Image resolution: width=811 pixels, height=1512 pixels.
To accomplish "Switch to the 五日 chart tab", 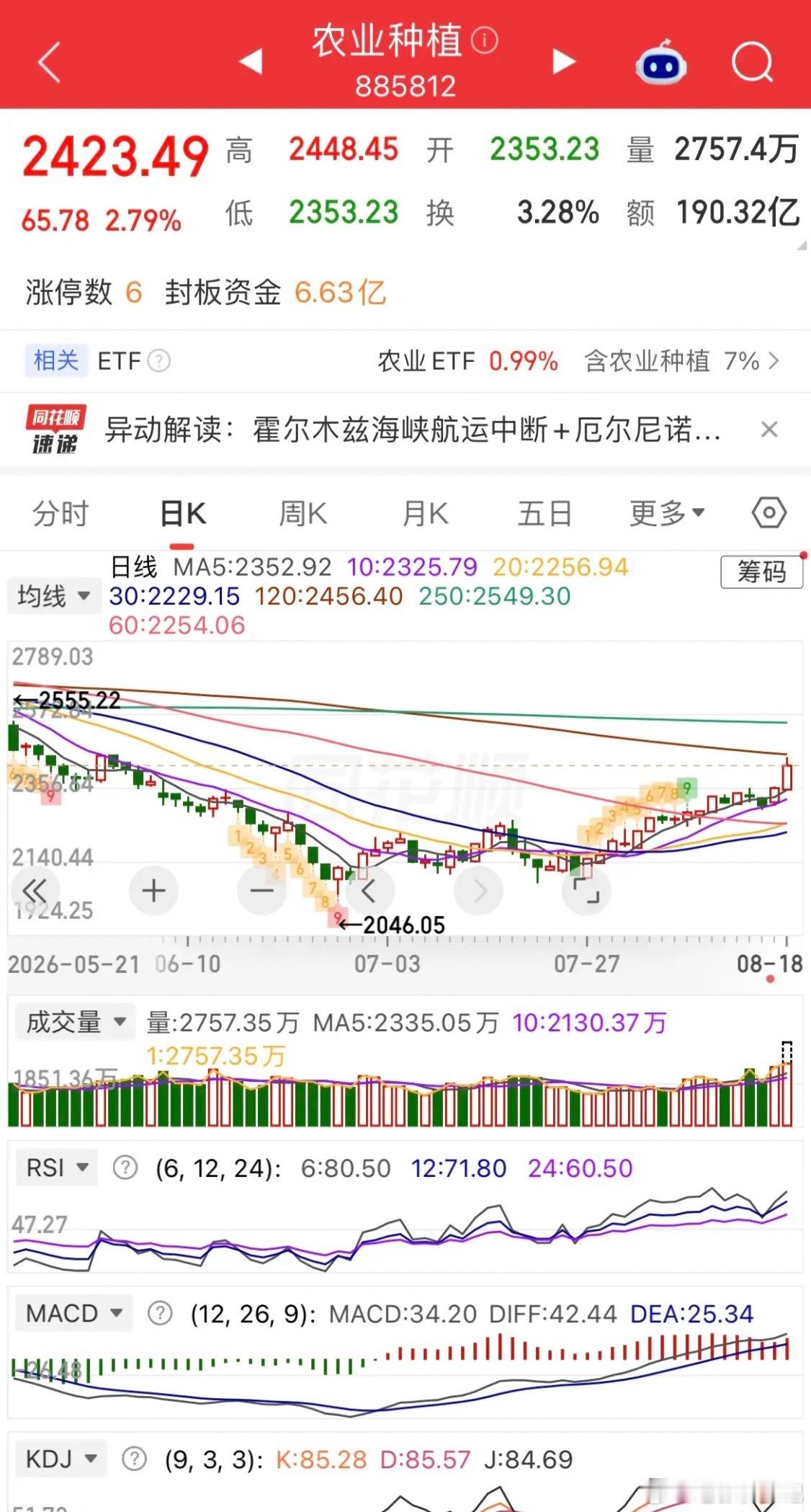I will coord(545,514).
